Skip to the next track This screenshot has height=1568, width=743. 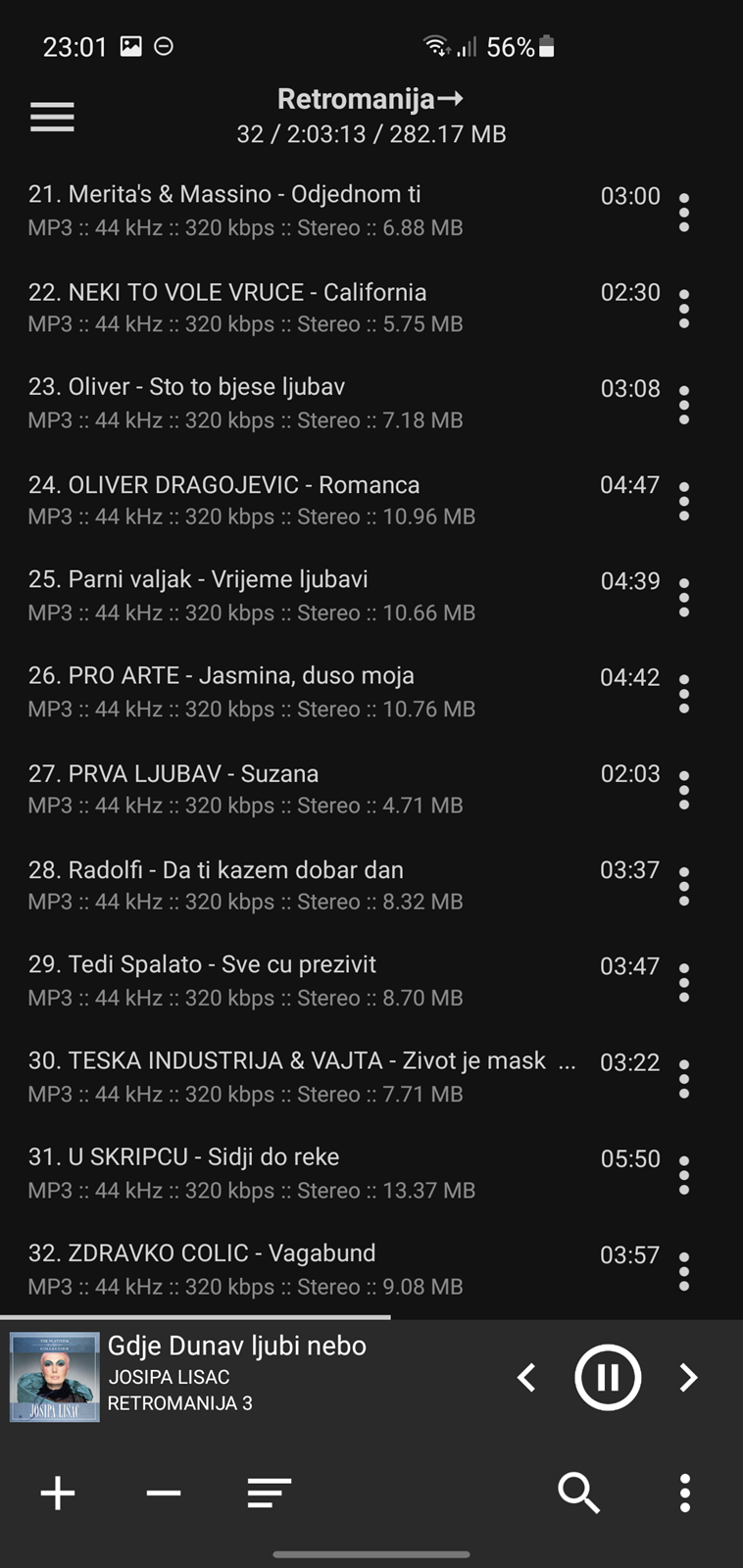[x=688, y=1377]
